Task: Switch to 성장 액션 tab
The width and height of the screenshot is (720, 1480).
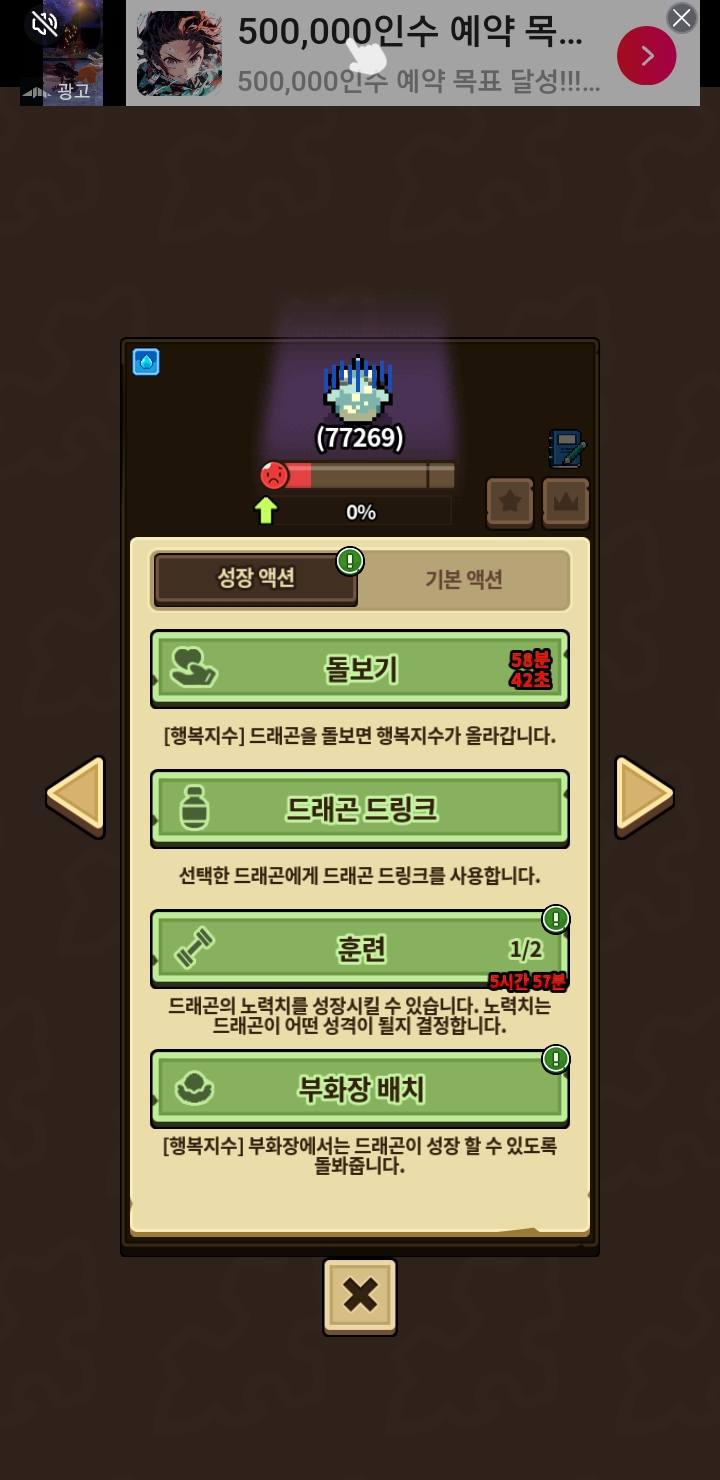Action: coord(256,578)
